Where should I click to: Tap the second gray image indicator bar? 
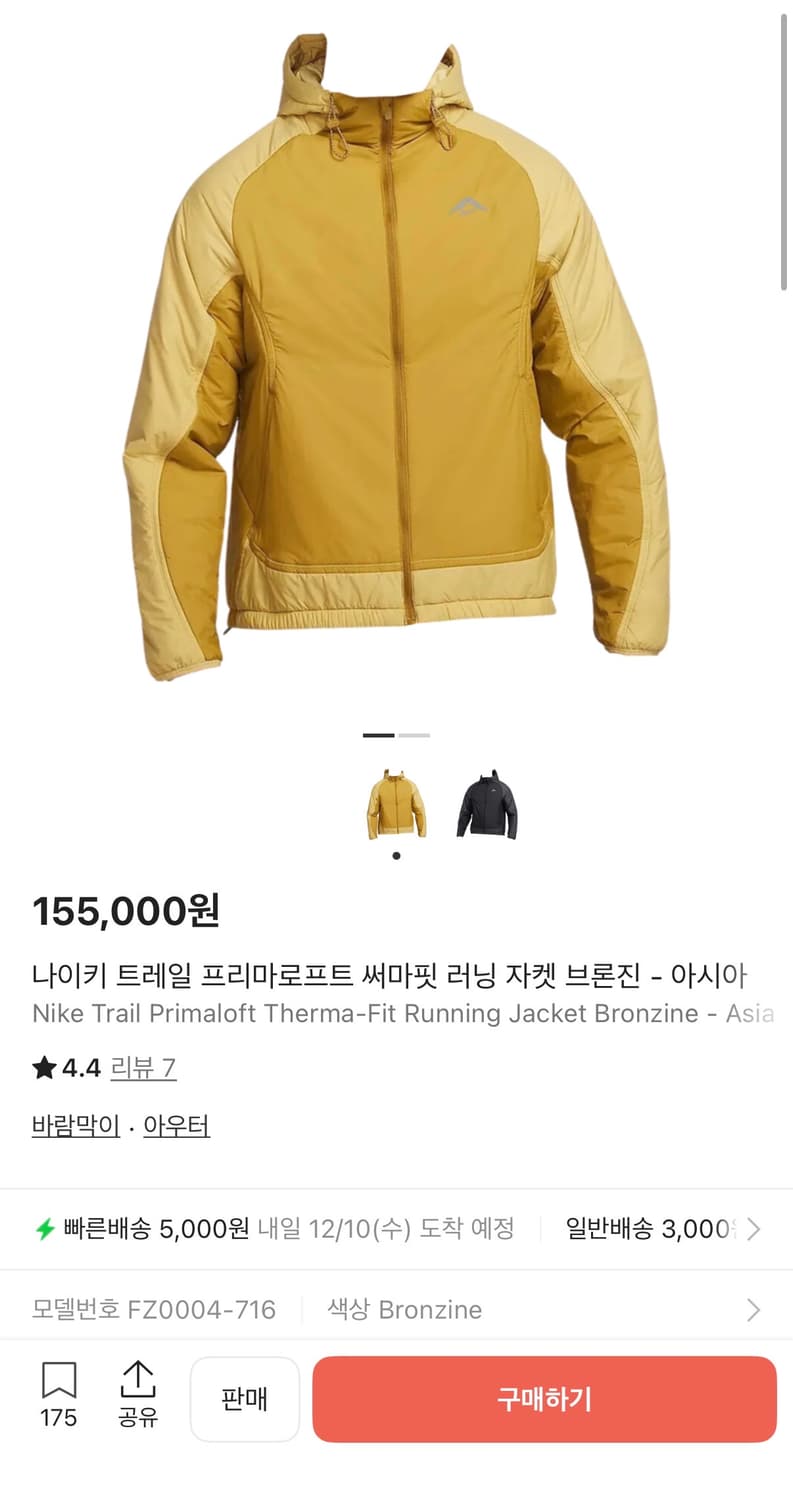coord(416,734)
